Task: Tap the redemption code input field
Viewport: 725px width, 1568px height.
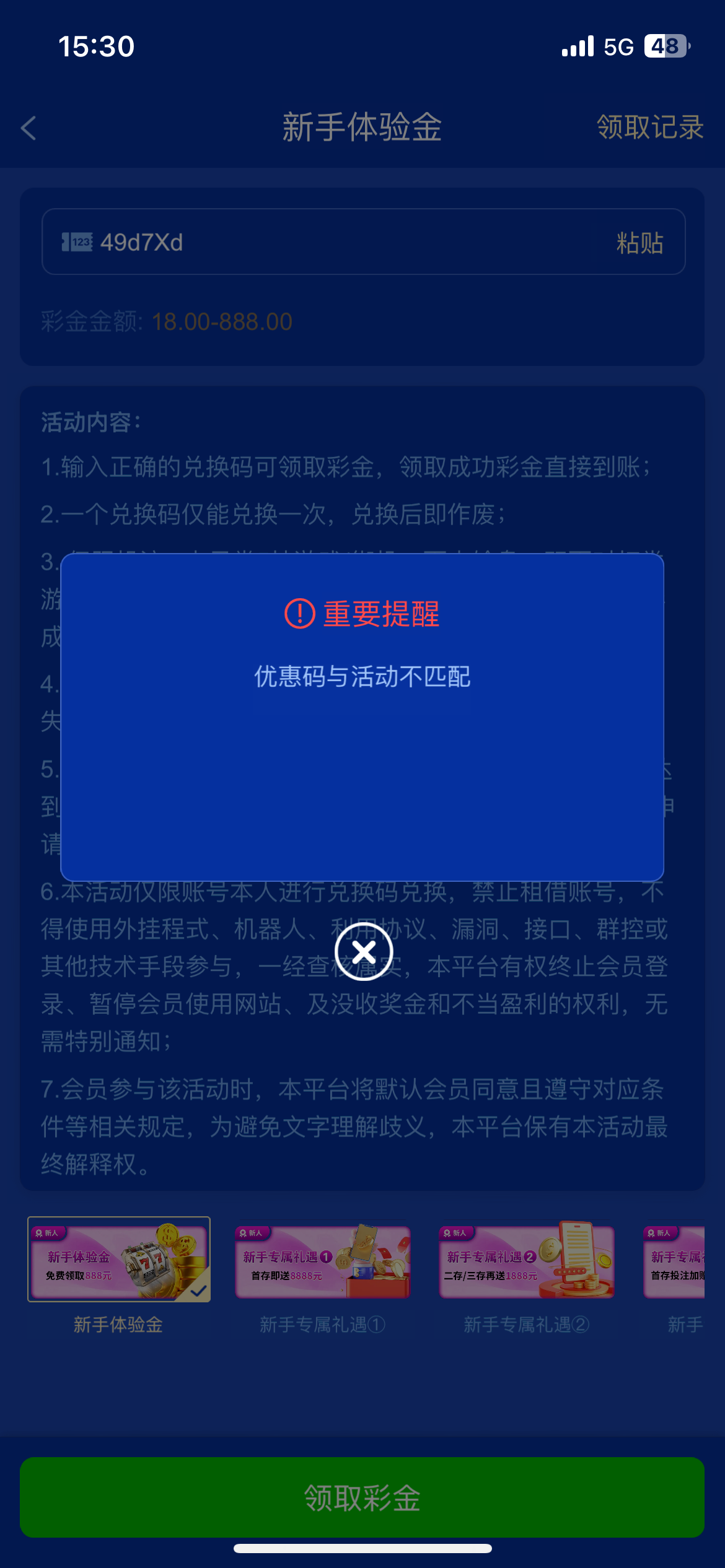Action: tap(335, 242)
